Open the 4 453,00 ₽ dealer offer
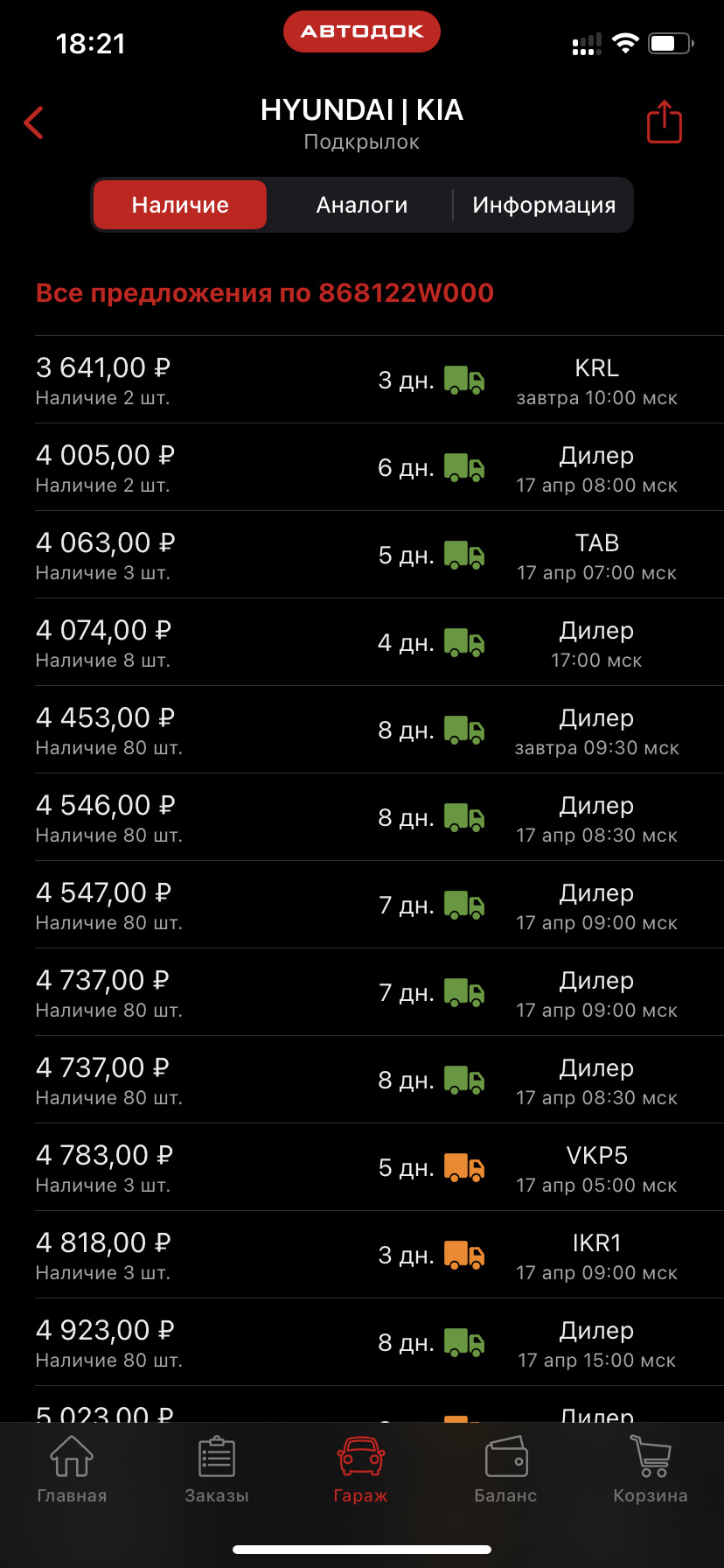This screenshot has height=1568, width=724. point(362,731)
